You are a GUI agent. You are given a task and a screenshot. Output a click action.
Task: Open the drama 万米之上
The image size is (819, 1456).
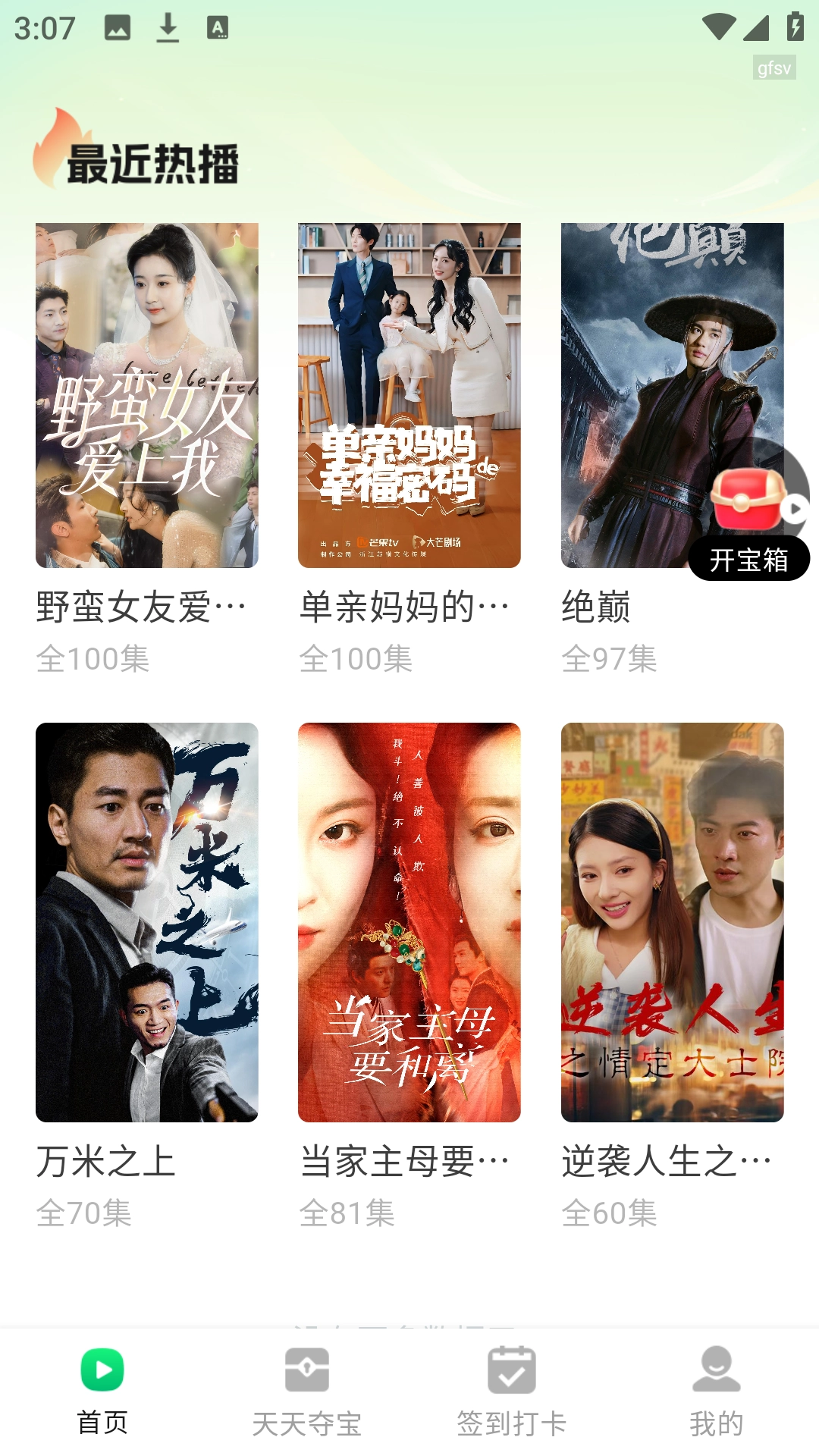click(x=146, y=921)
